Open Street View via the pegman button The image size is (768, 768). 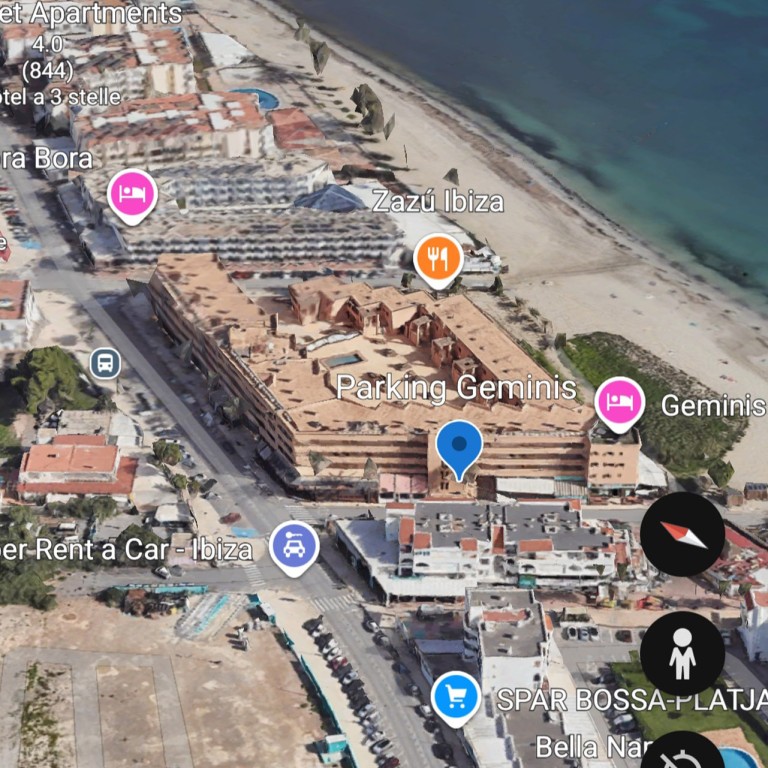click(x=682, y=653)
